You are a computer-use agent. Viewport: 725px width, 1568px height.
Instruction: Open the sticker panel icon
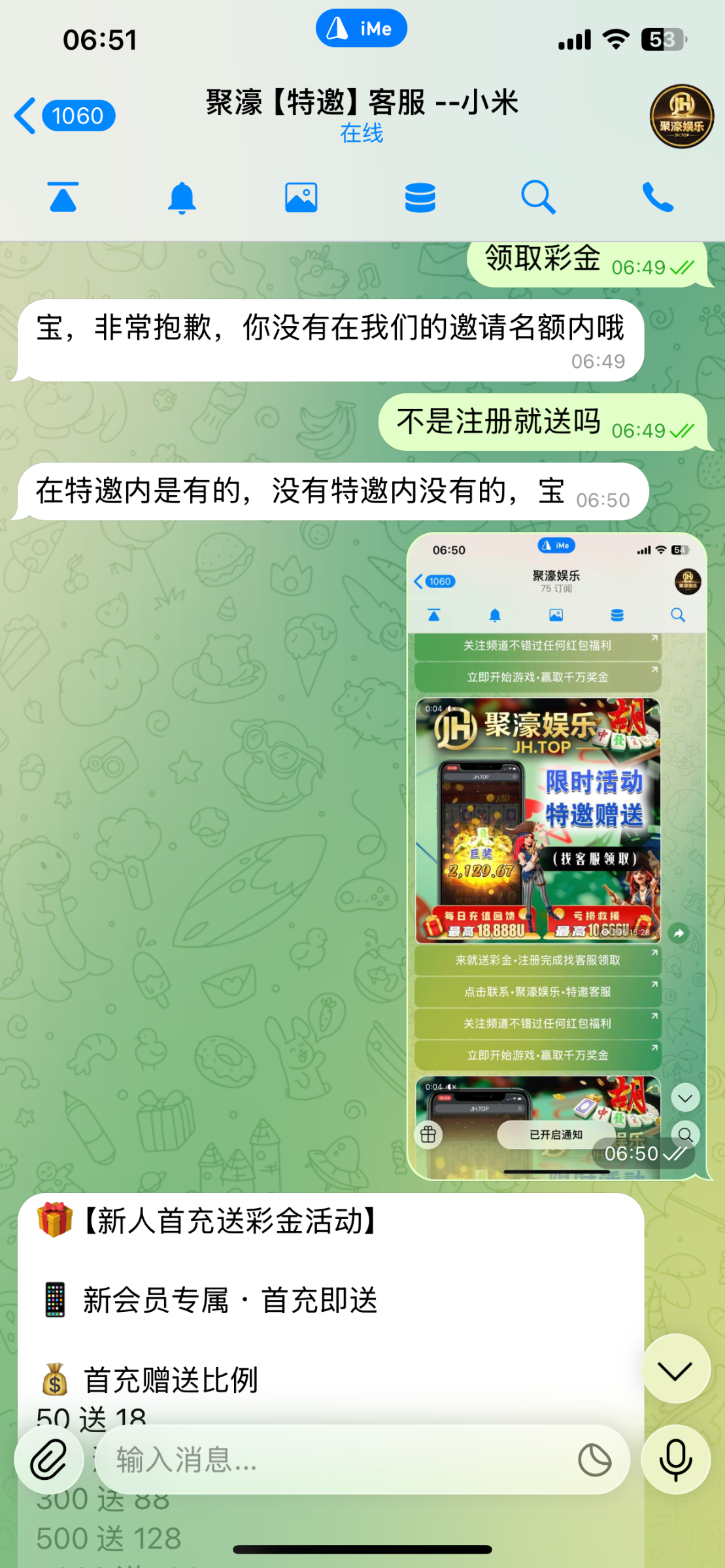[594, 1460]
